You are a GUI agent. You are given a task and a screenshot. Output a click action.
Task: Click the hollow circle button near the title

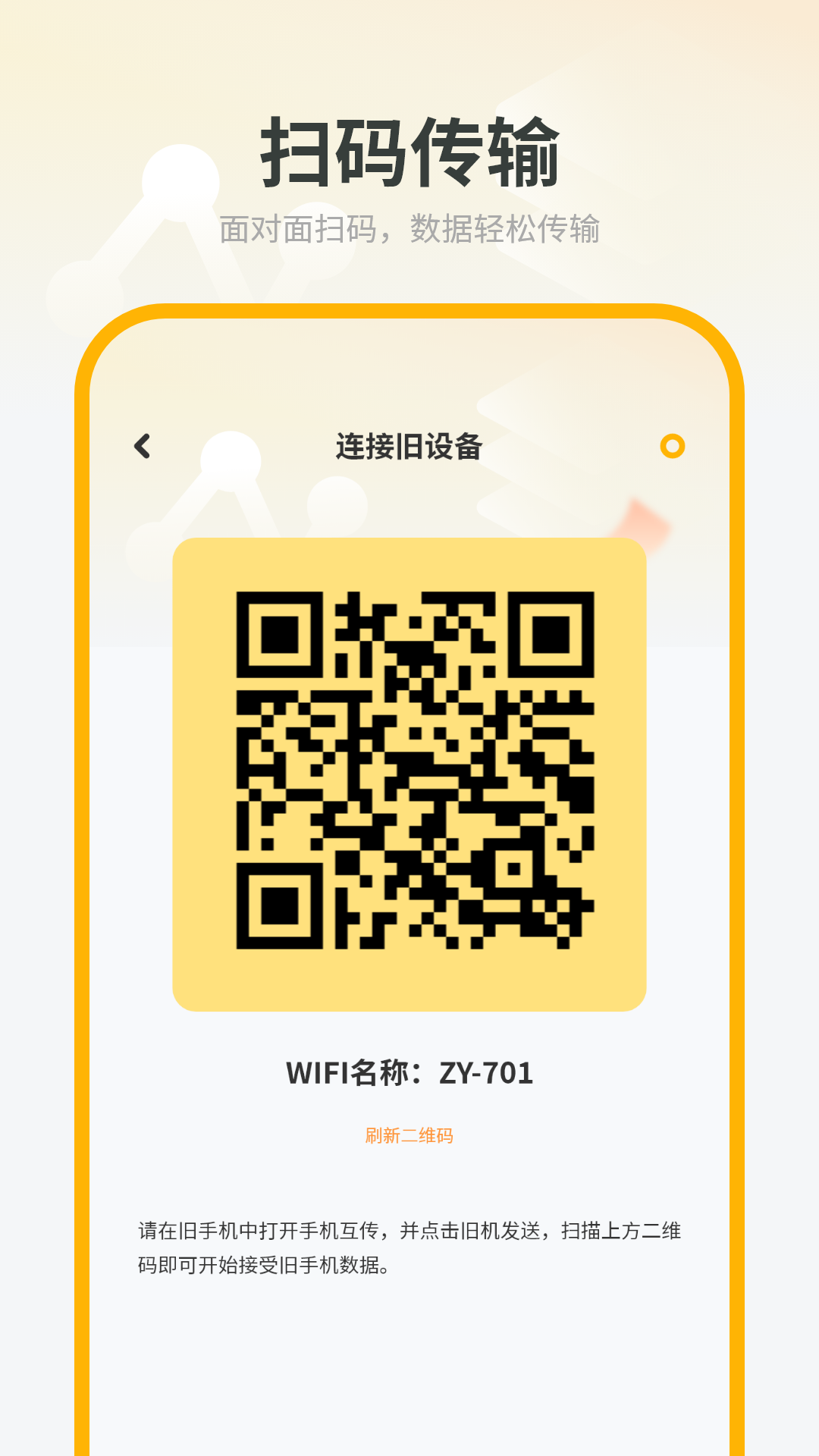(673, 447)
